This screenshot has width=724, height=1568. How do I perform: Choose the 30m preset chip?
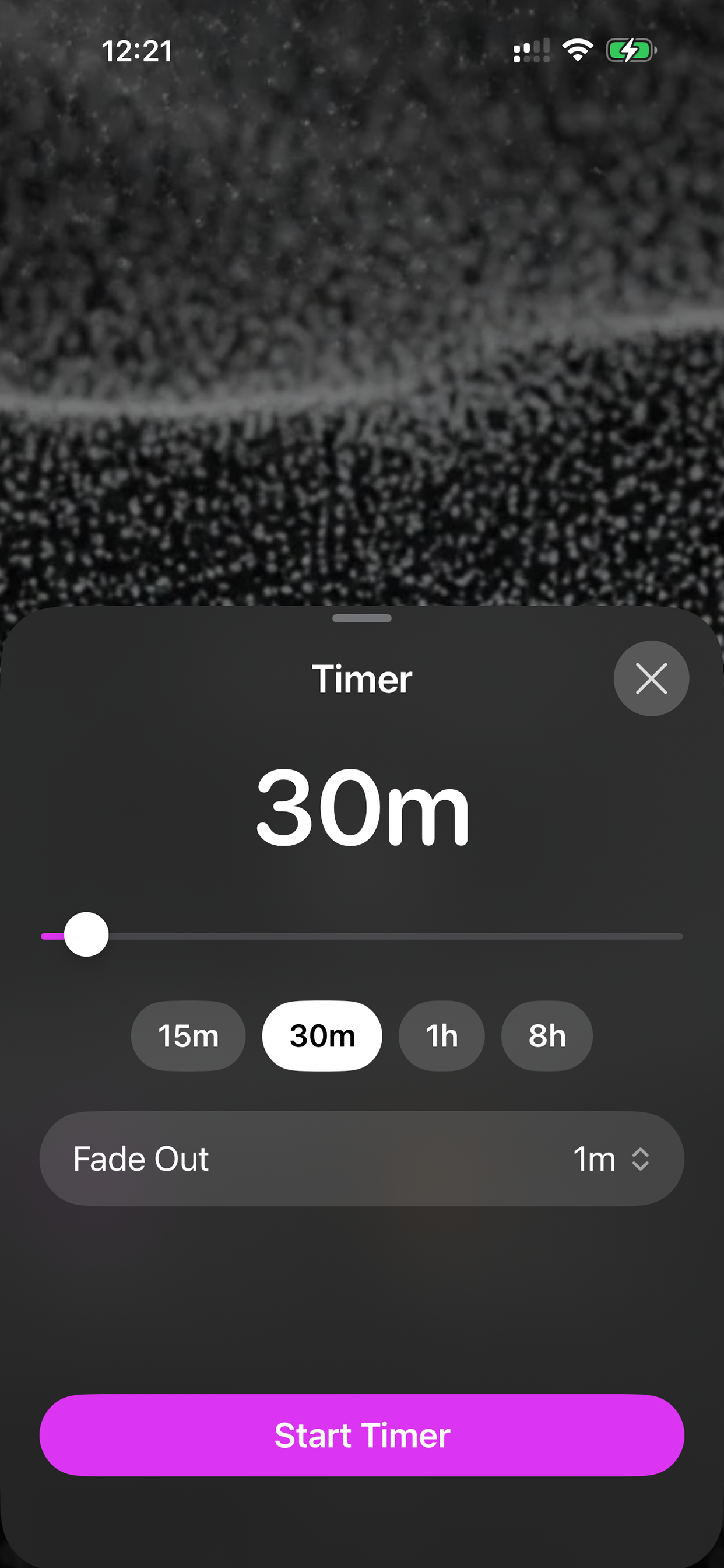(x=322, y=1035)
